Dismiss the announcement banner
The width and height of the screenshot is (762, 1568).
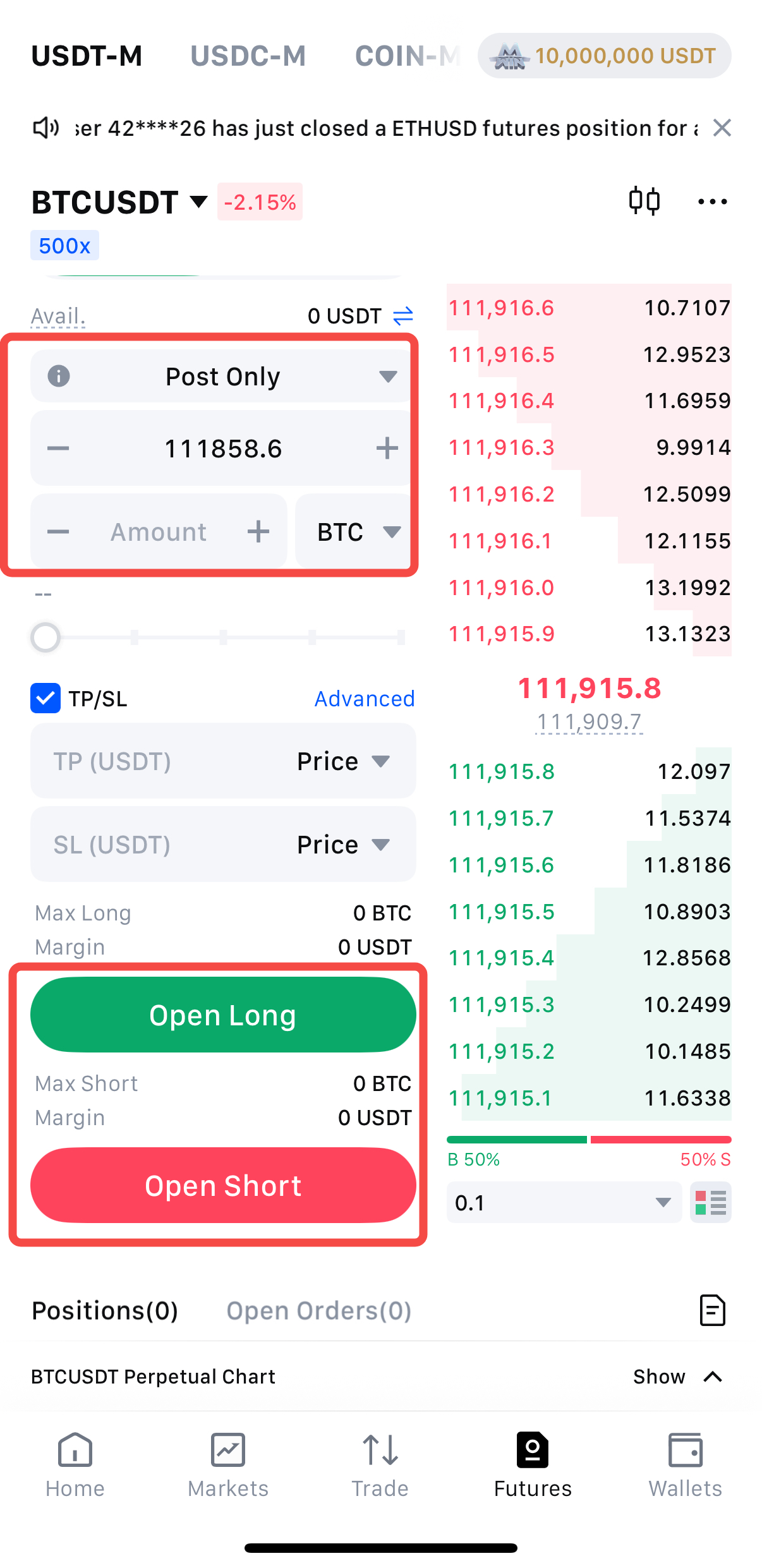click(x=722, y=128)
